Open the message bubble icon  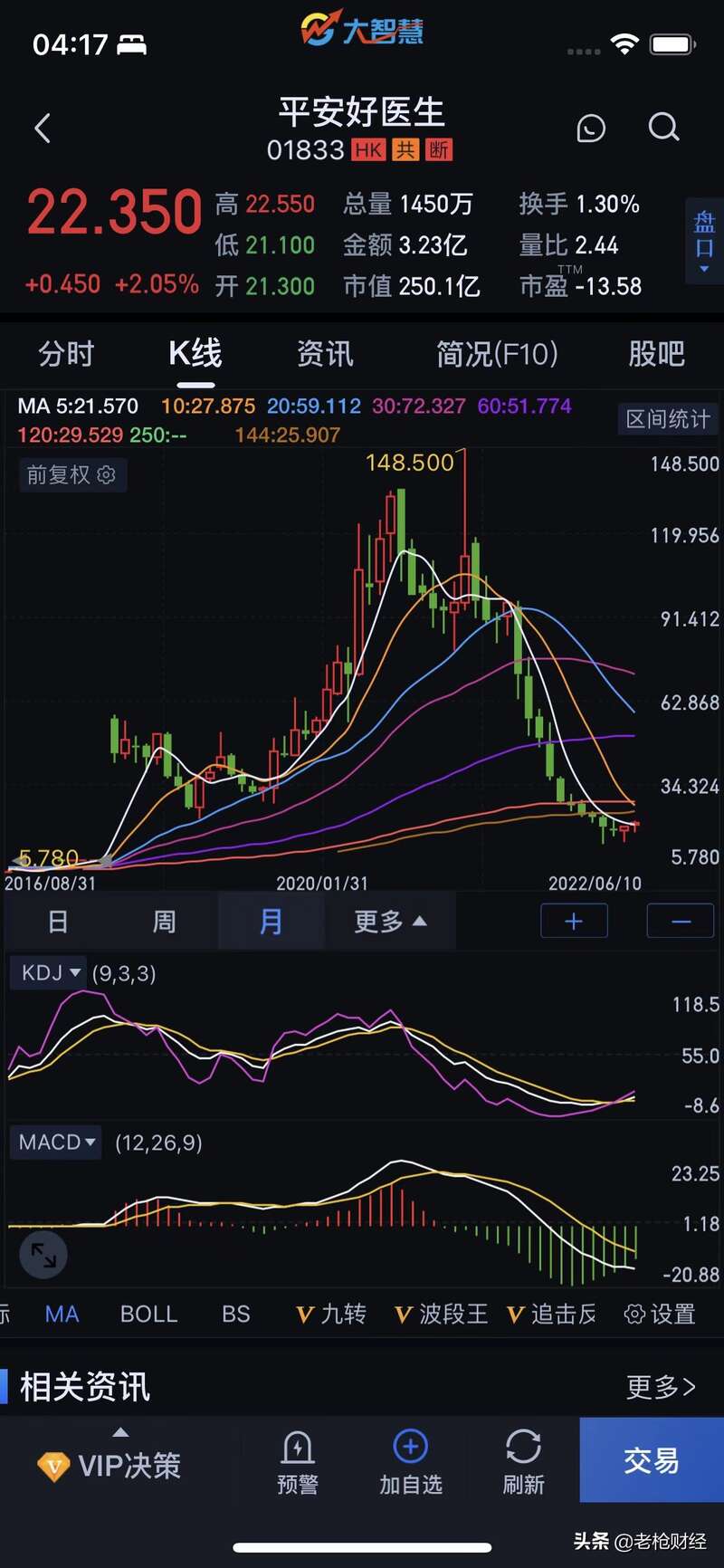pos(590,129)
